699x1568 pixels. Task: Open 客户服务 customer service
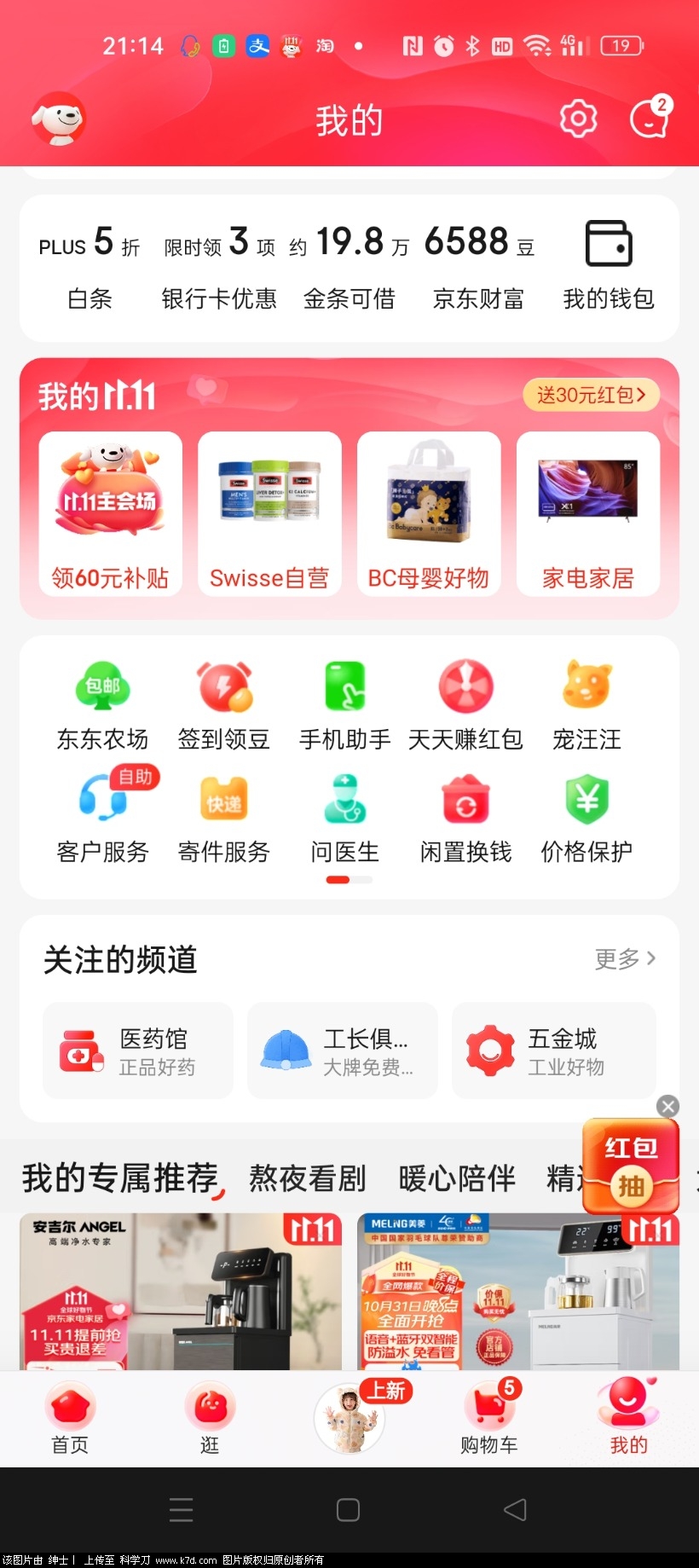[102, 819]
